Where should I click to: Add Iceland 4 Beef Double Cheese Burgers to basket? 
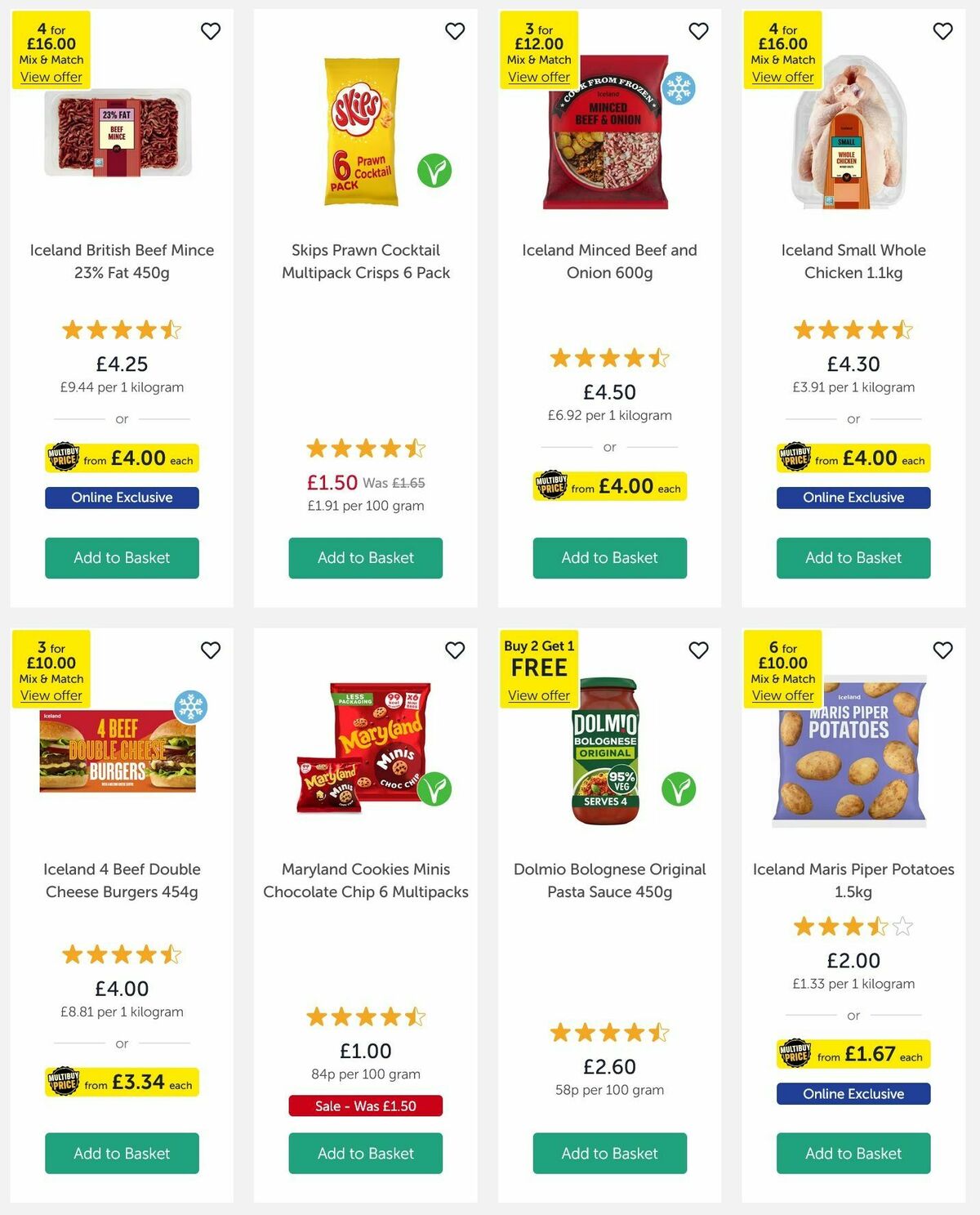tap(122, 1153)
